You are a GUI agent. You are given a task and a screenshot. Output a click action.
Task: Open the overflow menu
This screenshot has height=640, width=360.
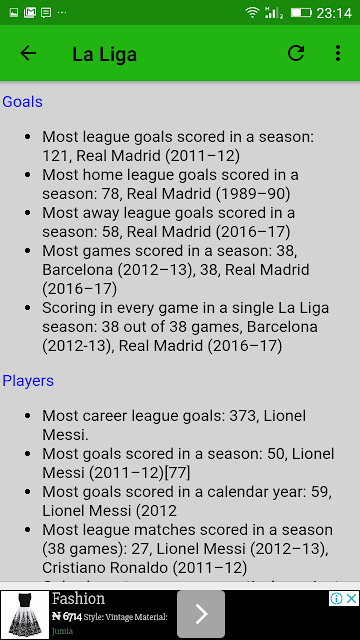coord(338,53)
